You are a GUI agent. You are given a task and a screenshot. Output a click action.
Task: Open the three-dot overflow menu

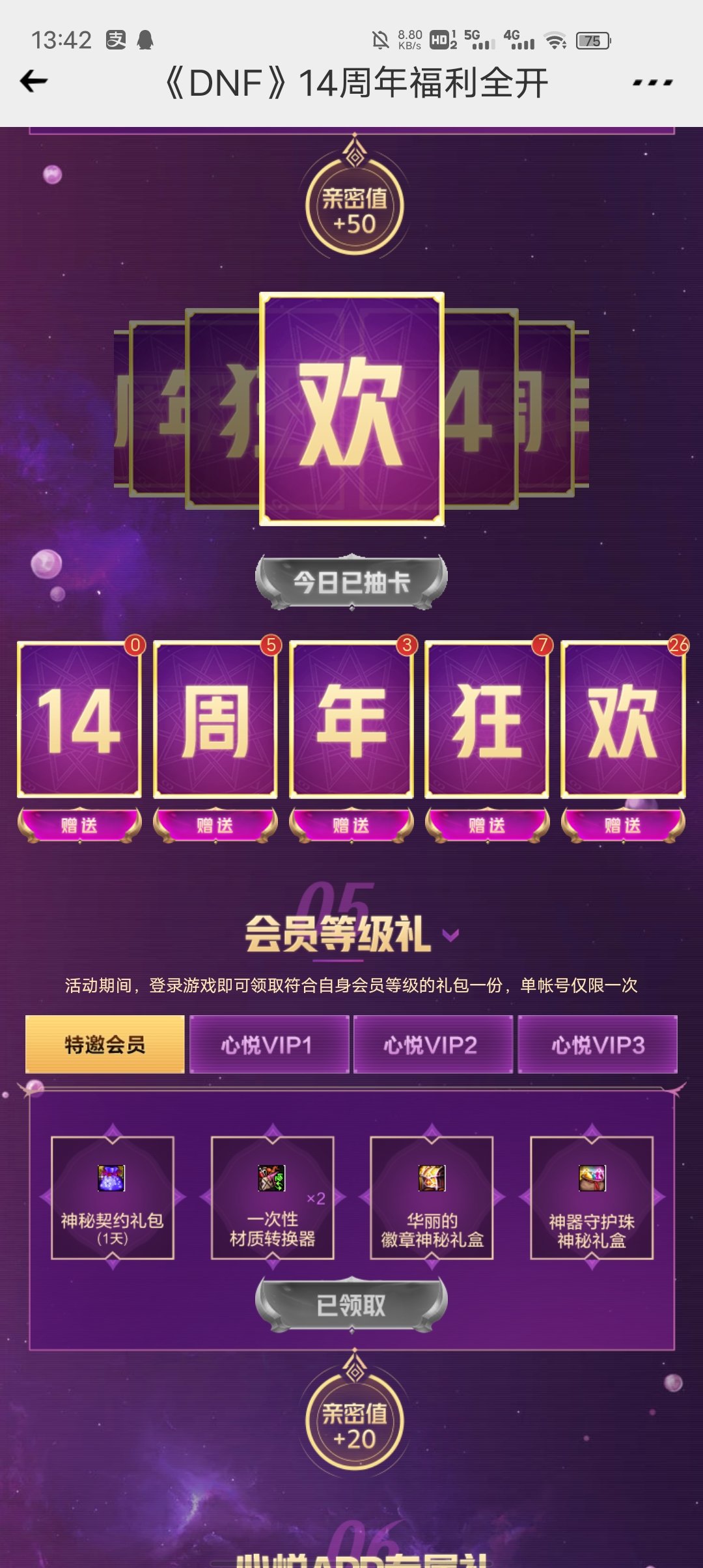pos(652,83)
